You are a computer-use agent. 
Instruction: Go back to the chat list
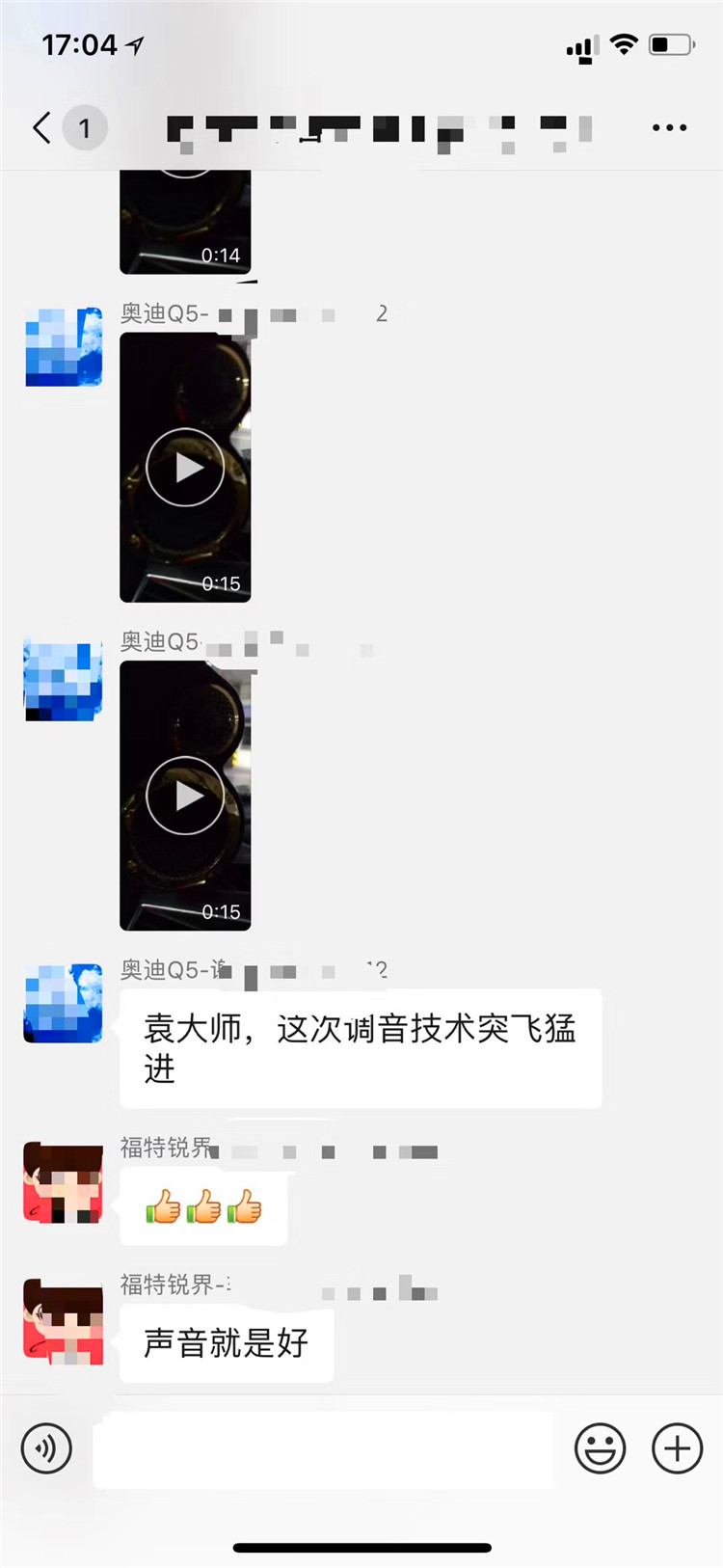click(x=42, y=127)
